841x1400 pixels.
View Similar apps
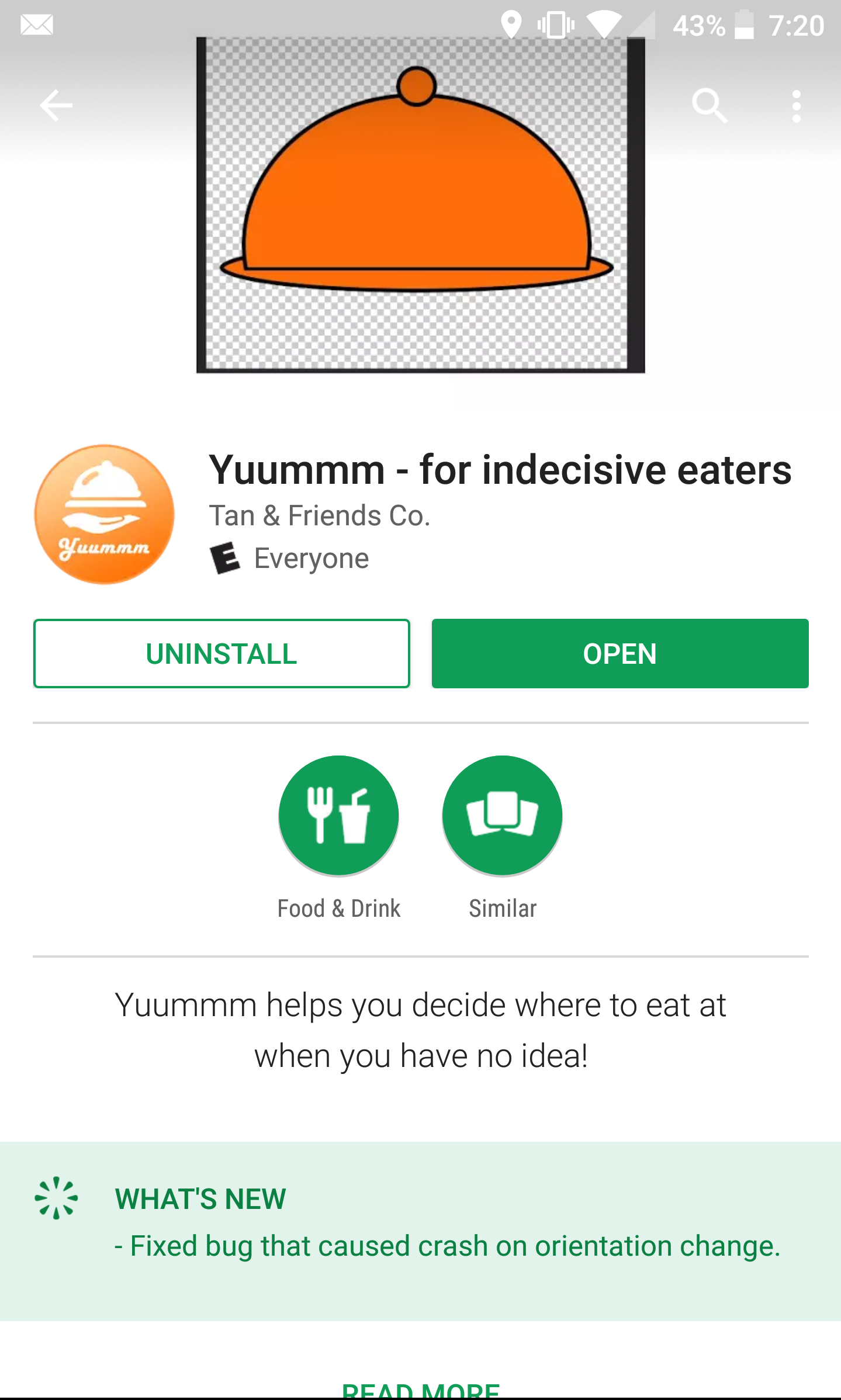click(502, 816)
